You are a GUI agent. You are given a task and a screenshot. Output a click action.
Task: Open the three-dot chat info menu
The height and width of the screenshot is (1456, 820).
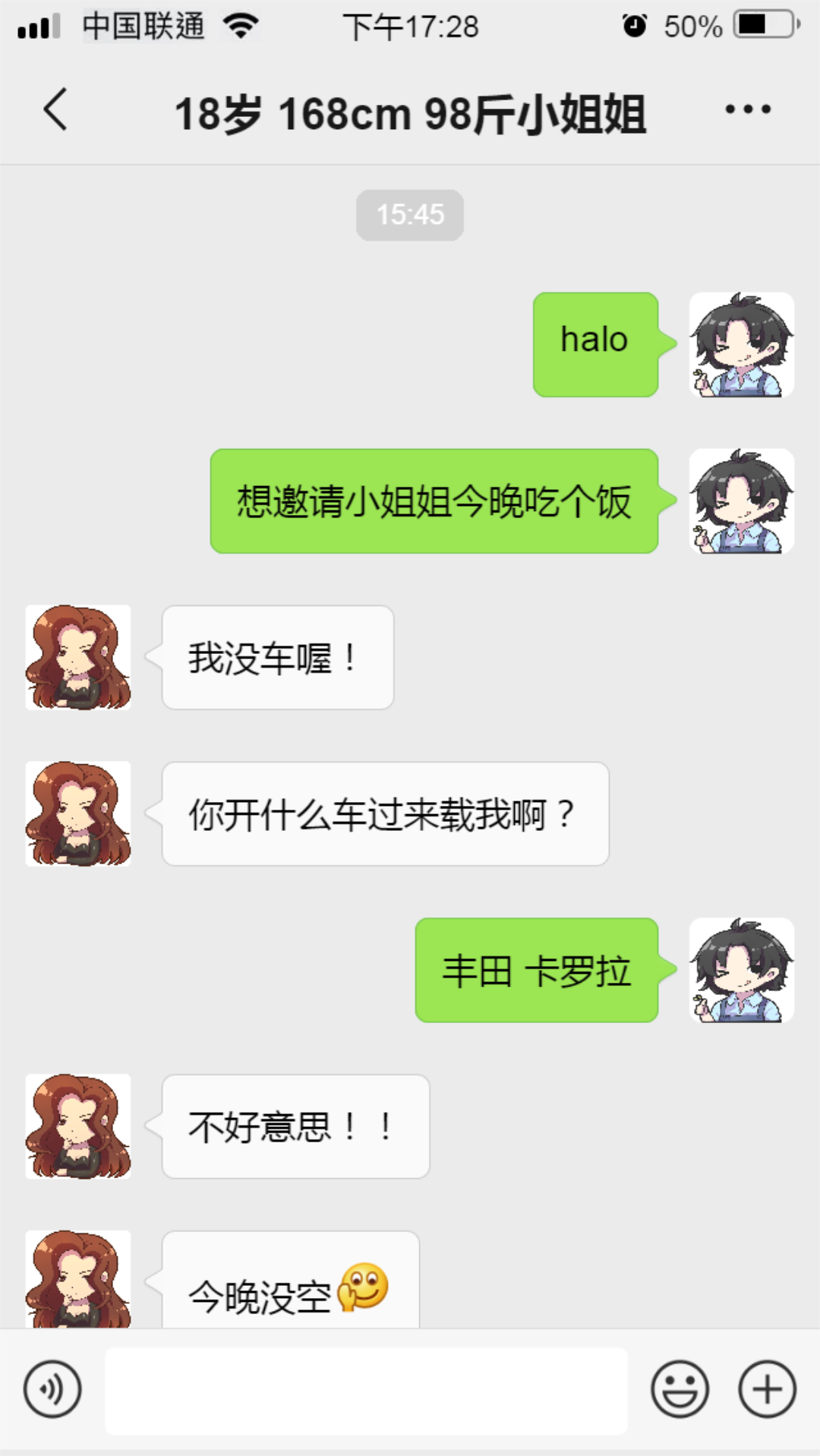click(747, 110)
